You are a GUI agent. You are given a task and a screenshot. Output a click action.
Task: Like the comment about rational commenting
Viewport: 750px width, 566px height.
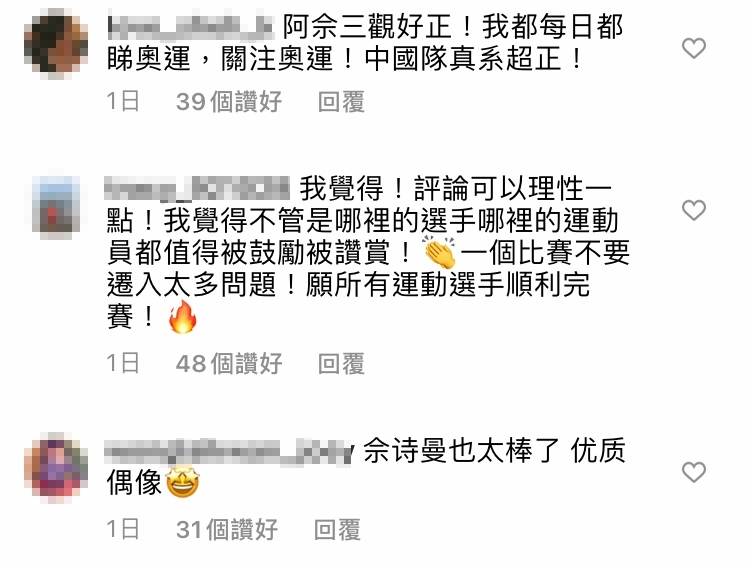tap(693, 209)
